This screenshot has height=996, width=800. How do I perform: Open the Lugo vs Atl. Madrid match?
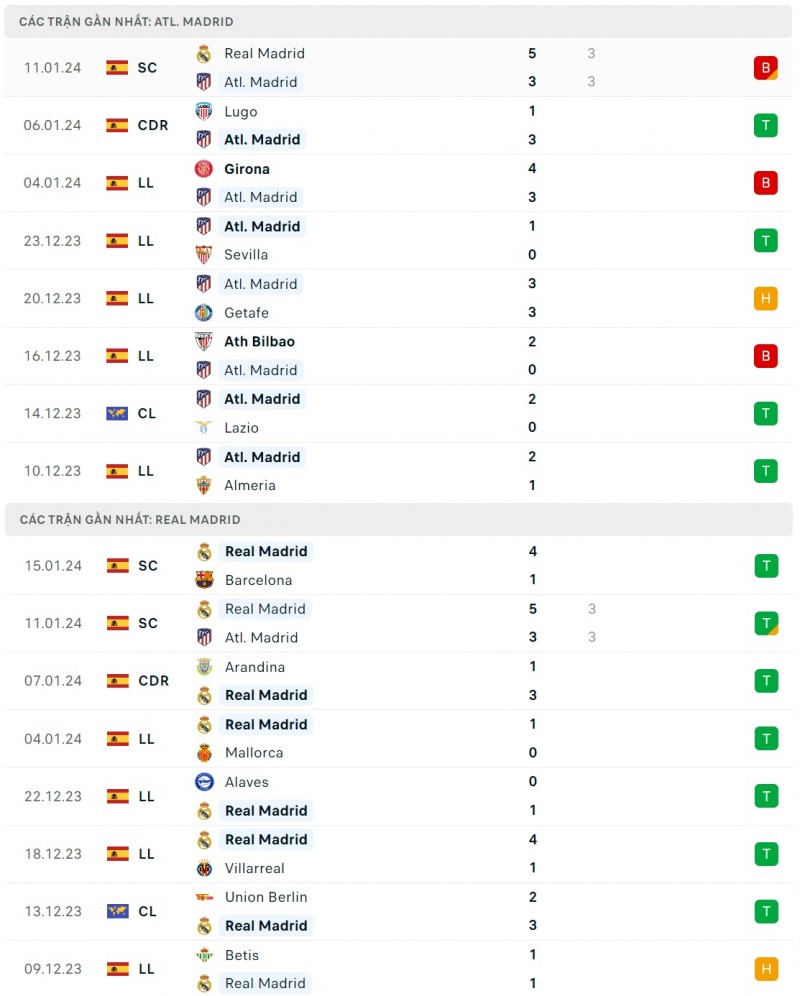click(400, 125)
